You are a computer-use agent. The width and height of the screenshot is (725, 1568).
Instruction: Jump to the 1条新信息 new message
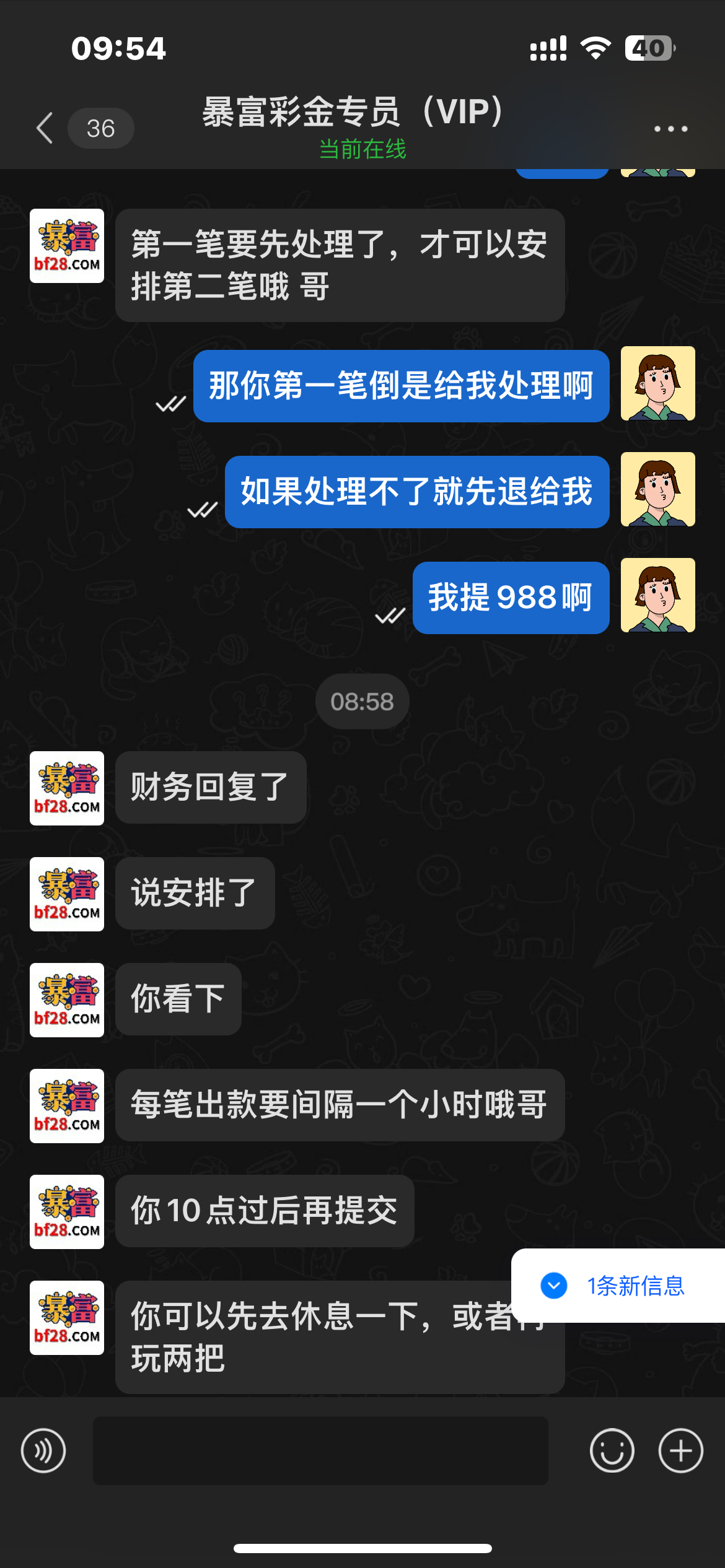point(618,1286)
